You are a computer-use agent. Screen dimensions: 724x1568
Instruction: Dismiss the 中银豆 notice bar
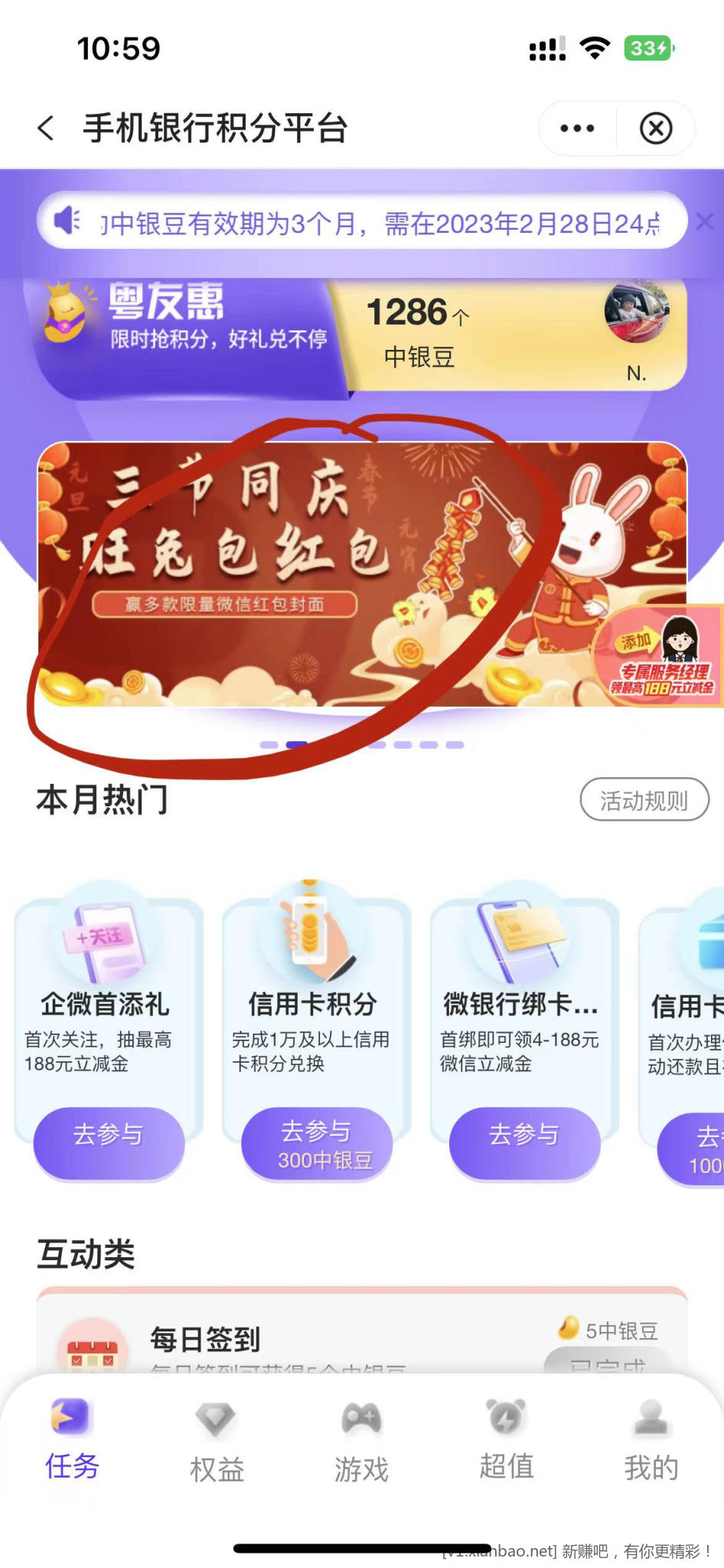(x=705, y=222)
